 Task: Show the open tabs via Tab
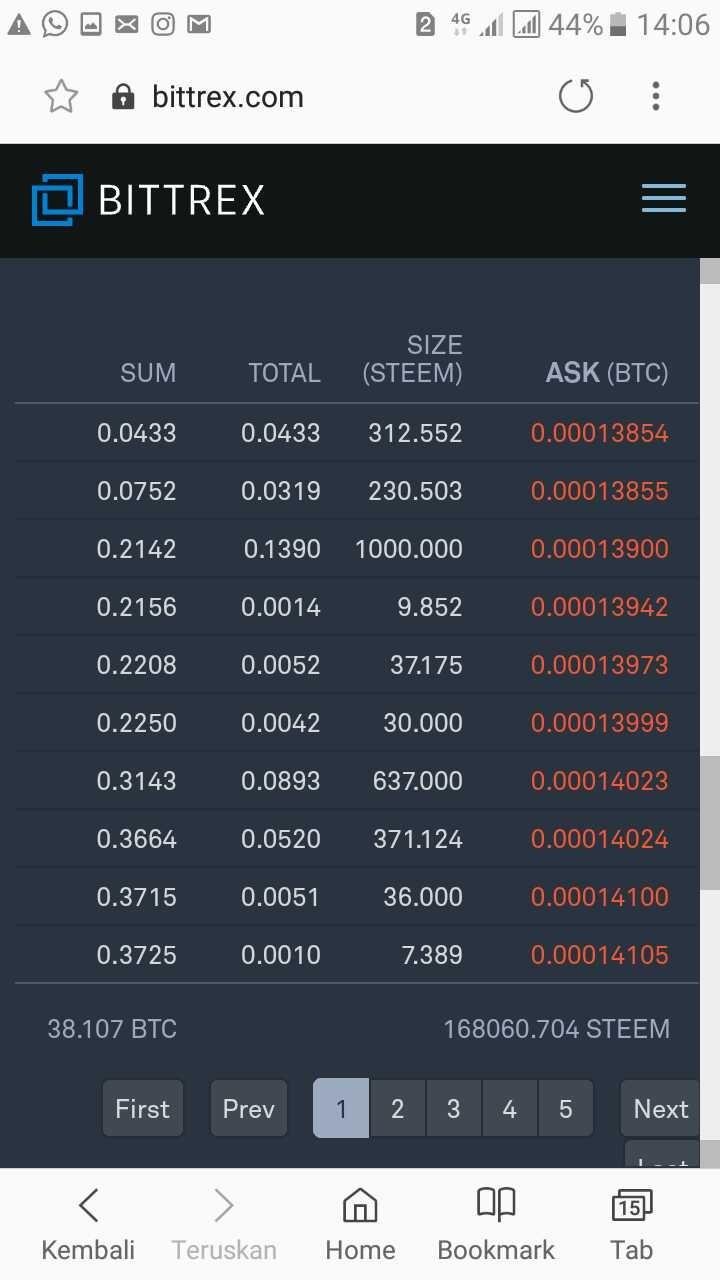tap(632, 1225)
